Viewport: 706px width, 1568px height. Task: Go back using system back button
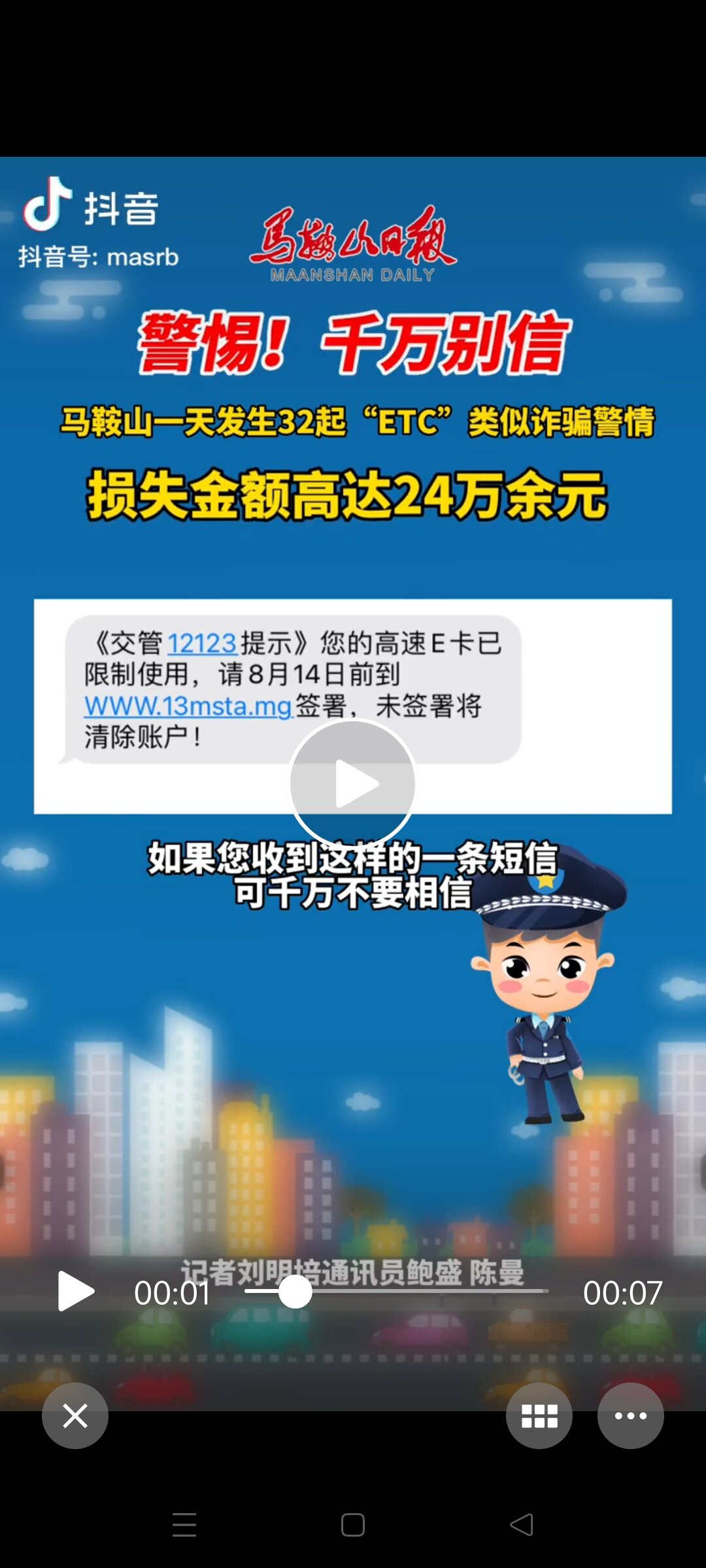(522, 1525)
